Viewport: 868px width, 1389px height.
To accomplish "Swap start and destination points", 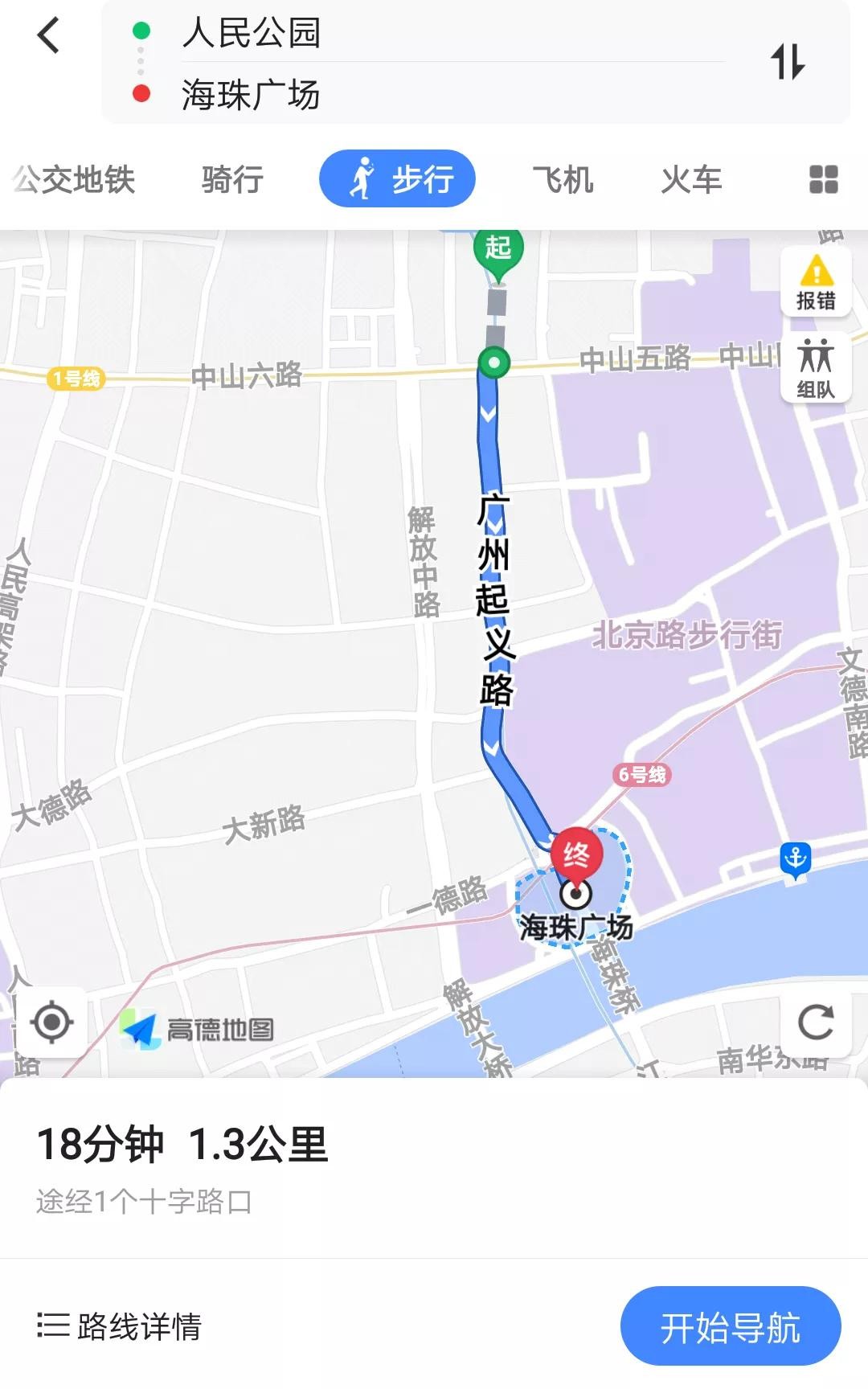I will pos(788,62).
